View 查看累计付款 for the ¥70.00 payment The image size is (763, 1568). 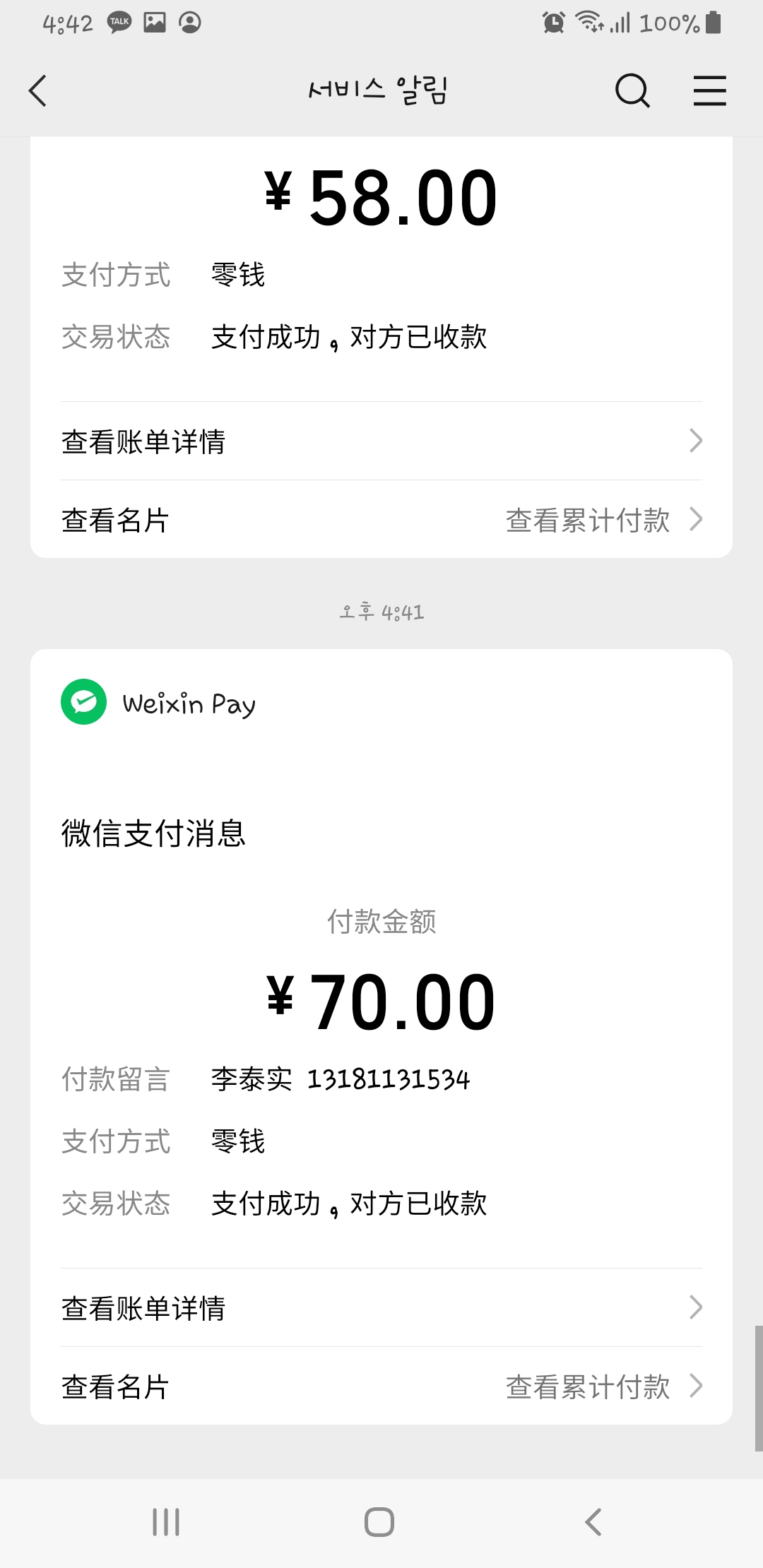pyautogui.click(x=604, y=1387)
